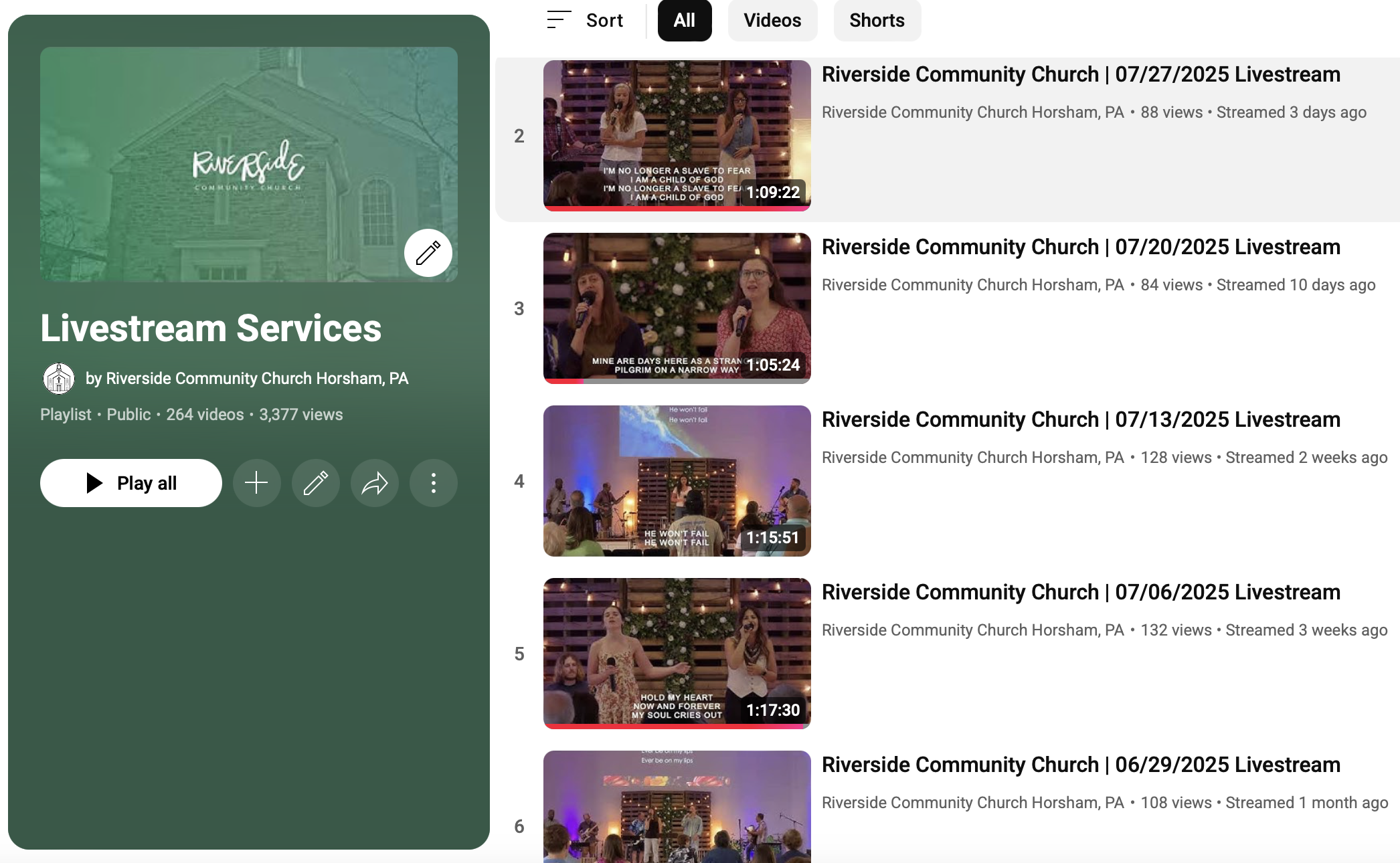Share the Livestream Services playlist
Viewport: 1400px width, 863px height.
[x=375, y=483]
